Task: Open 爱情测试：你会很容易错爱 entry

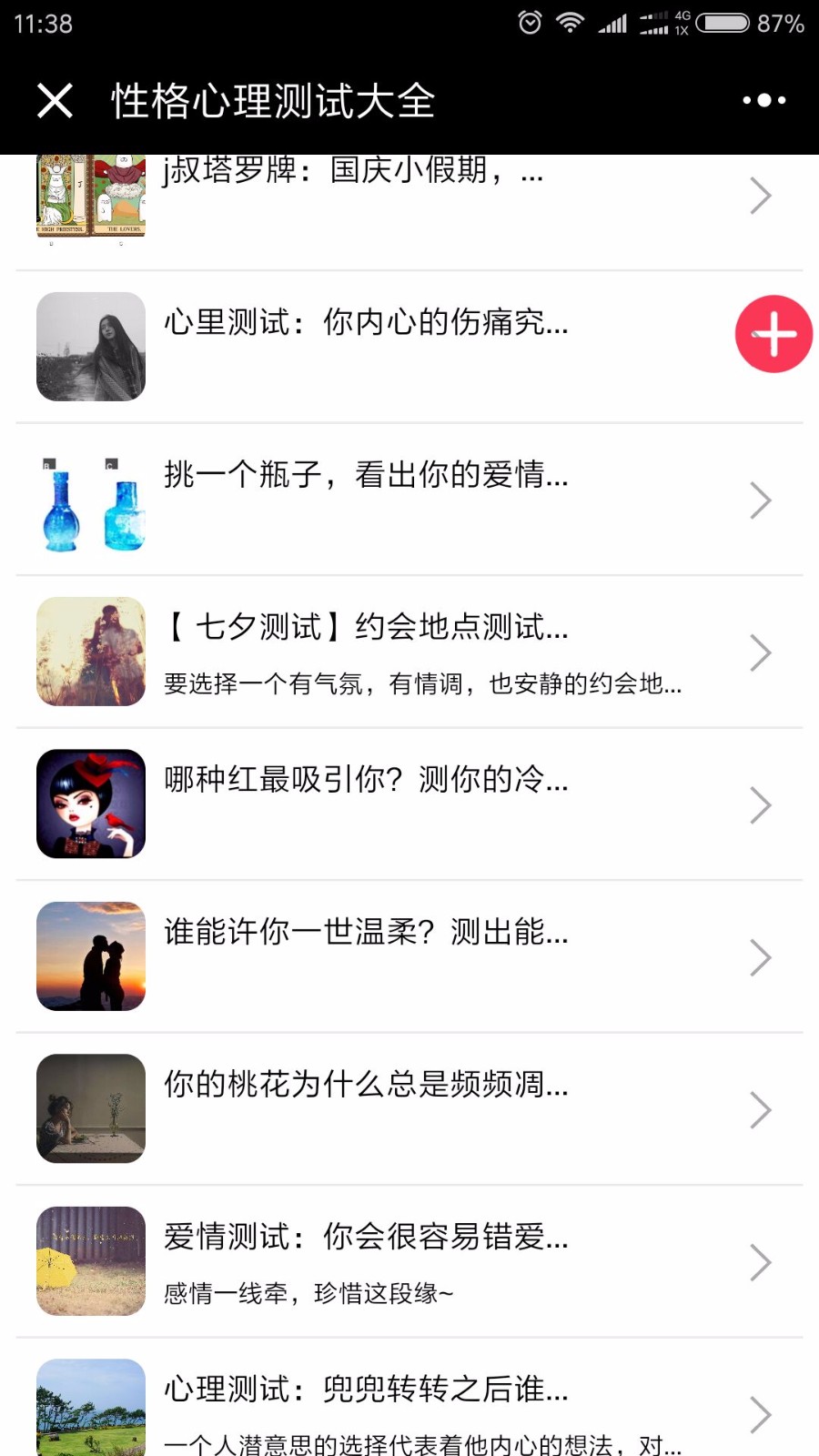Action: click(409, 1261)
